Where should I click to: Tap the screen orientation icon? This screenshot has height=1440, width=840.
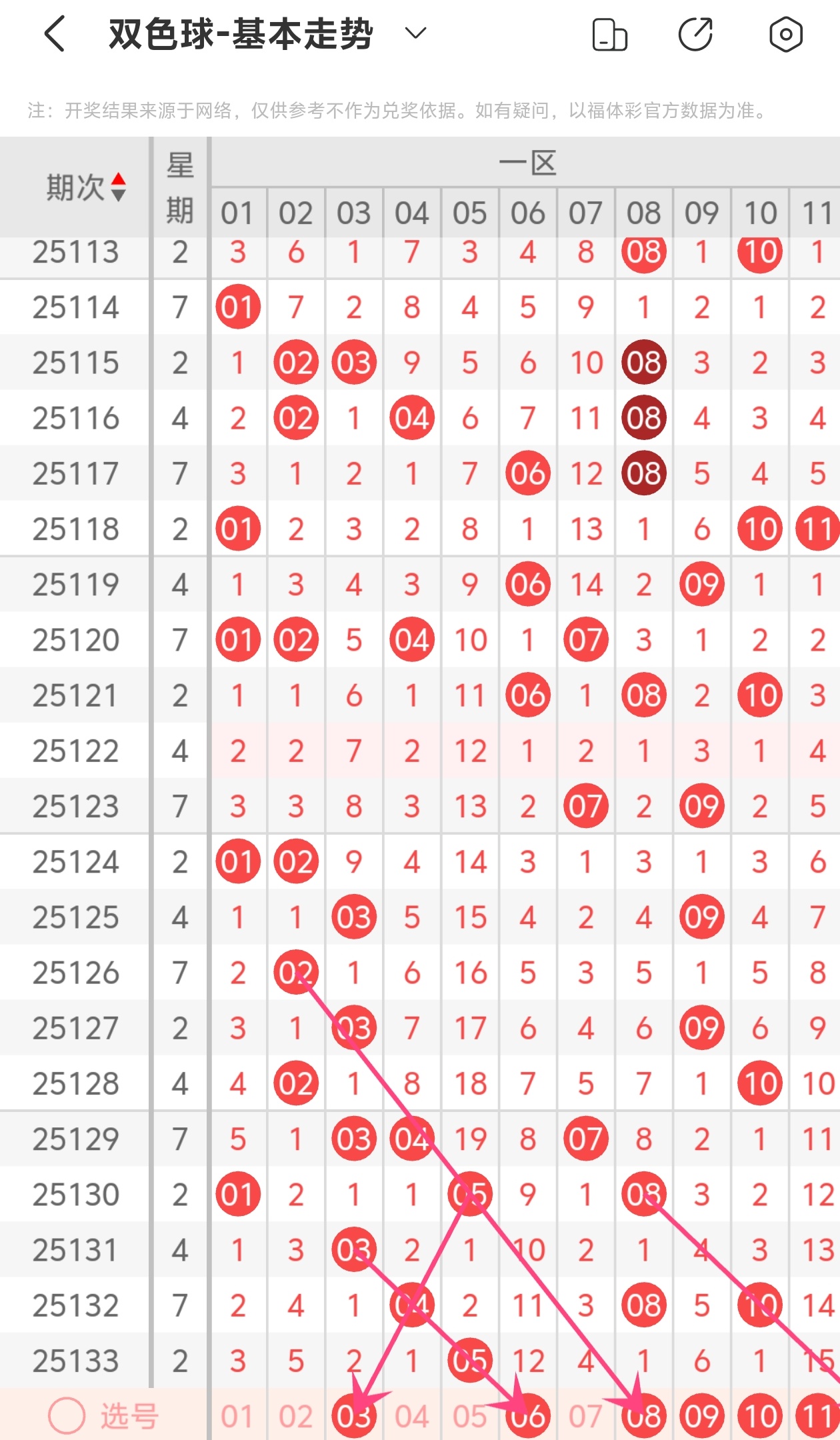click(x=609, y=35)
